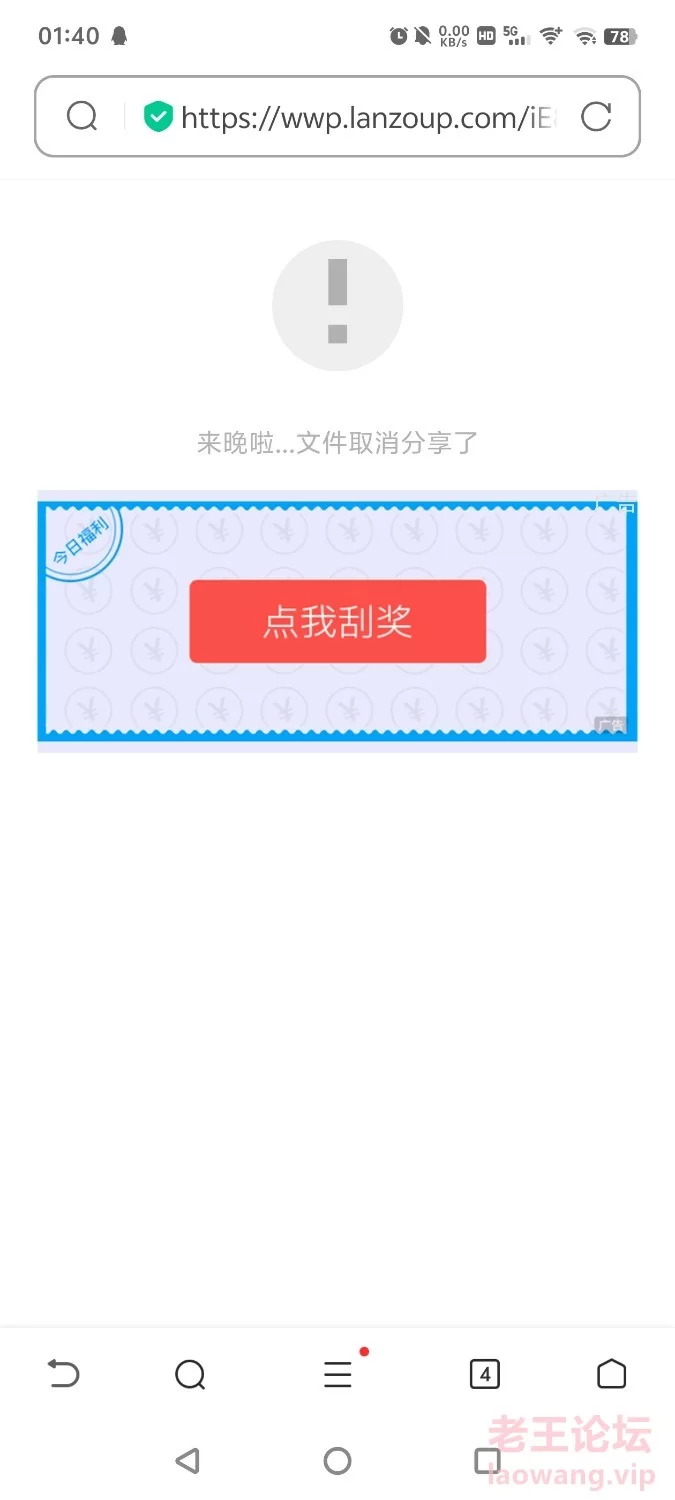Go to the browser home page
The height and width of the screenshot is (1500, 675).
pos(611,1374)
